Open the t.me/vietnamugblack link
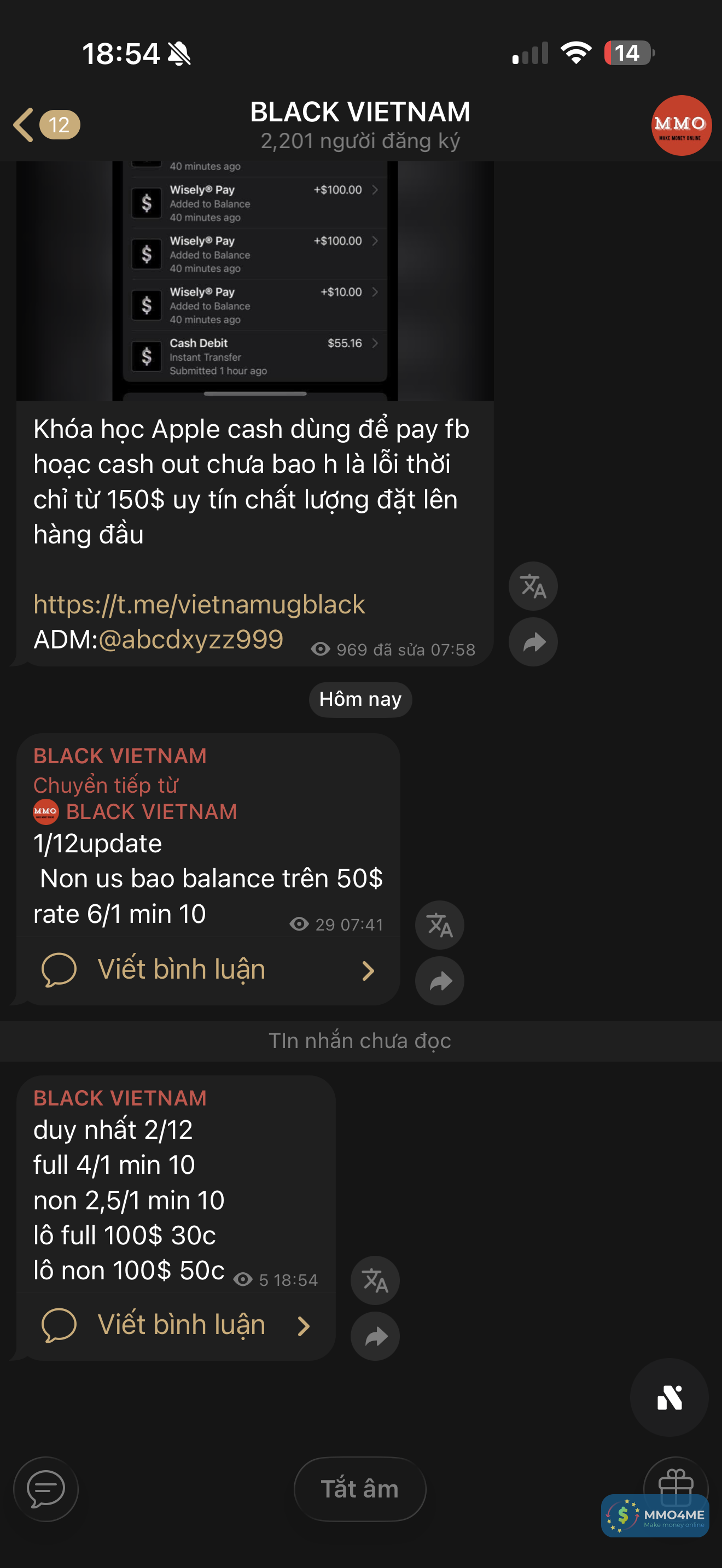The image size is (722, 1568). tap(199, 605)
